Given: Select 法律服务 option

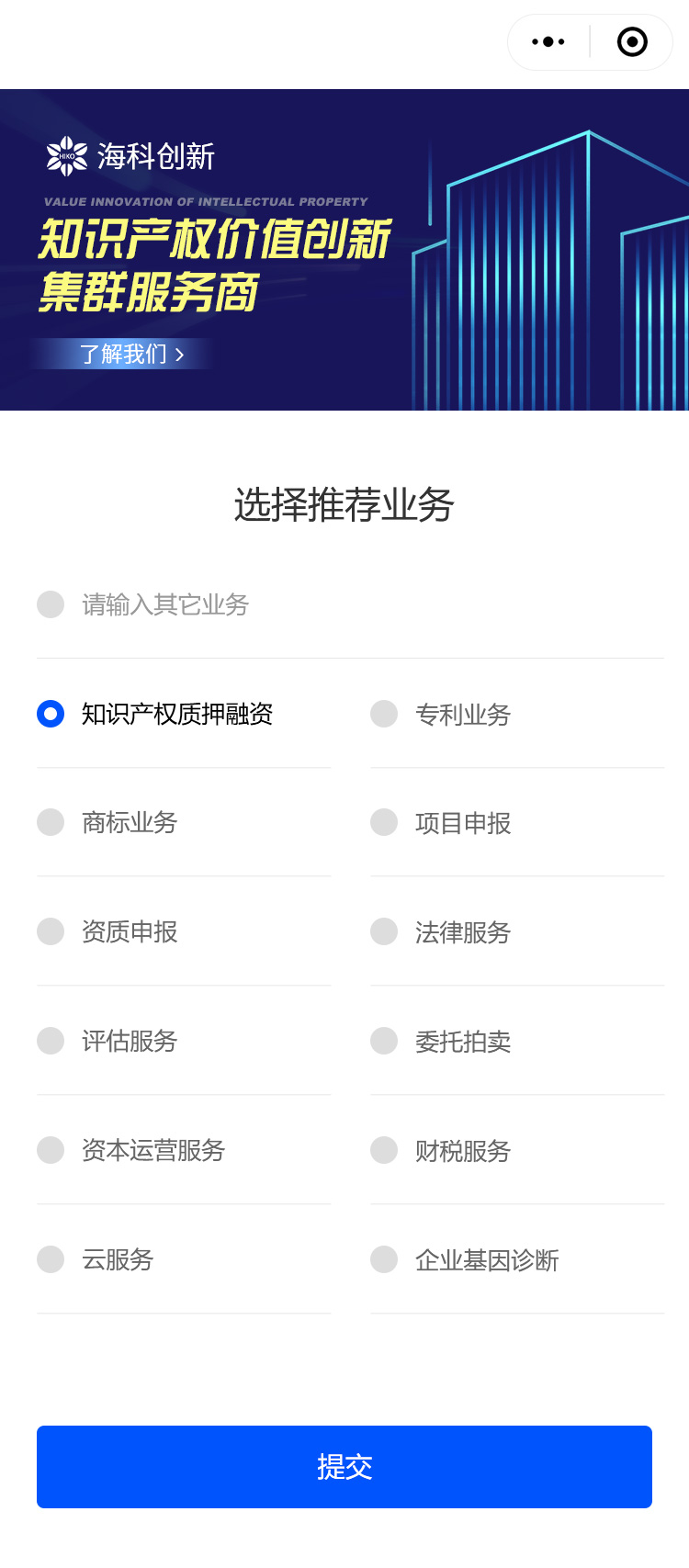Looking at the screenshot, I should coord(384,931).
